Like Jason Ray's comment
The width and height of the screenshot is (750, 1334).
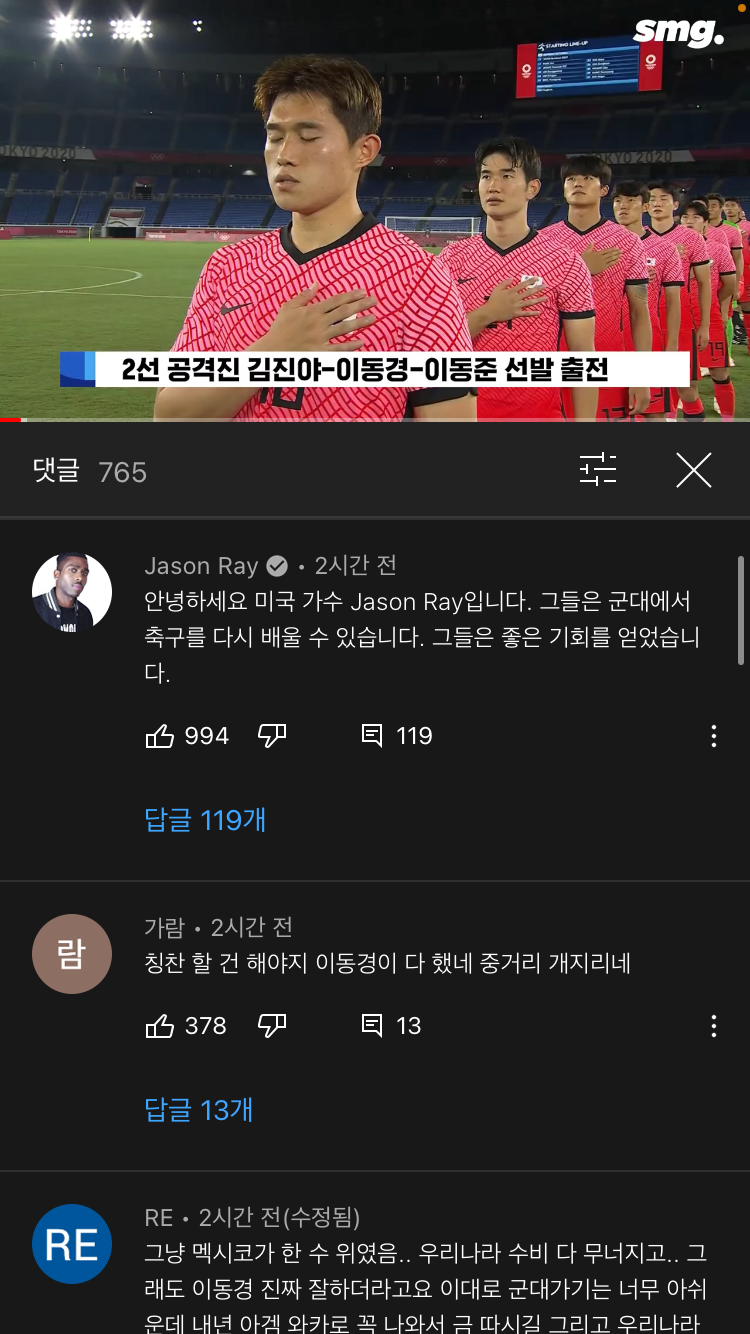(160, 737)
